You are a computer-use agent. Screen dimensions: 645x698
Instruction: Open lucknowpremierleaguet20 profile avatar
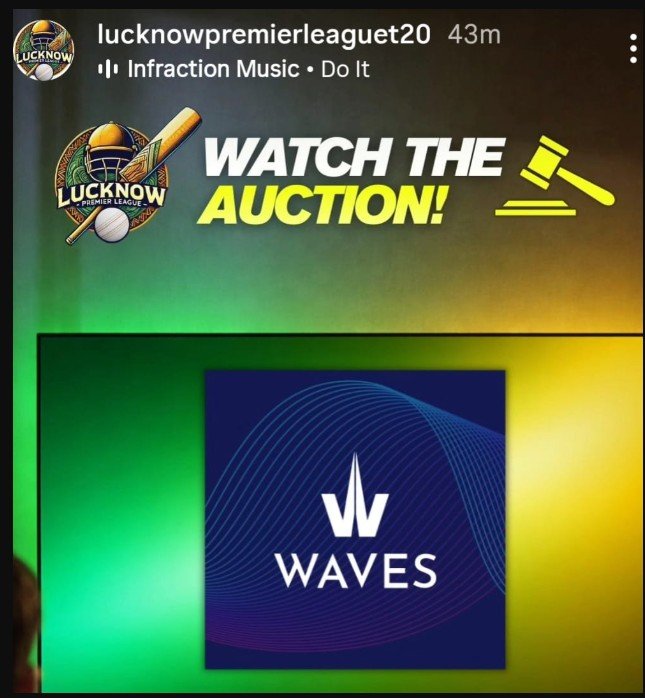[42, 54]
